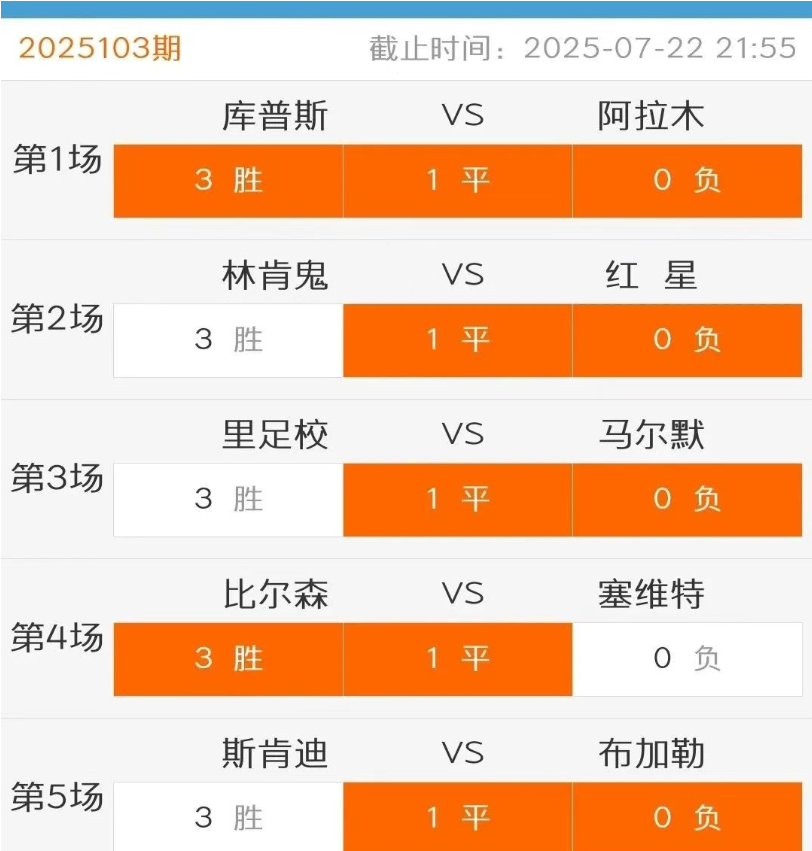Choose 0 负 for 比尔森 vs 塞维特
The image size is (812, 851).
[x=687, y=659]
